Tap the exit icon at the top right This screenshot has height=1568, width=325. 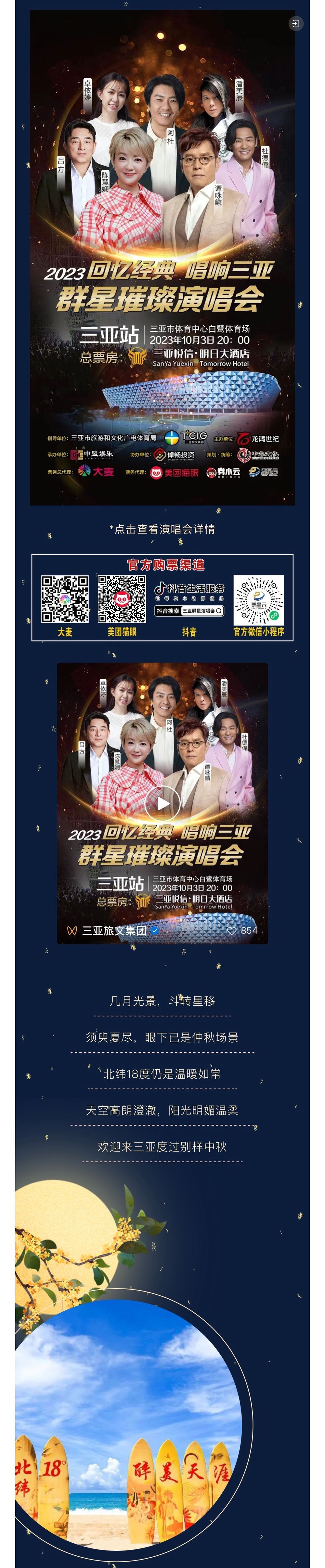pos(295,24)
